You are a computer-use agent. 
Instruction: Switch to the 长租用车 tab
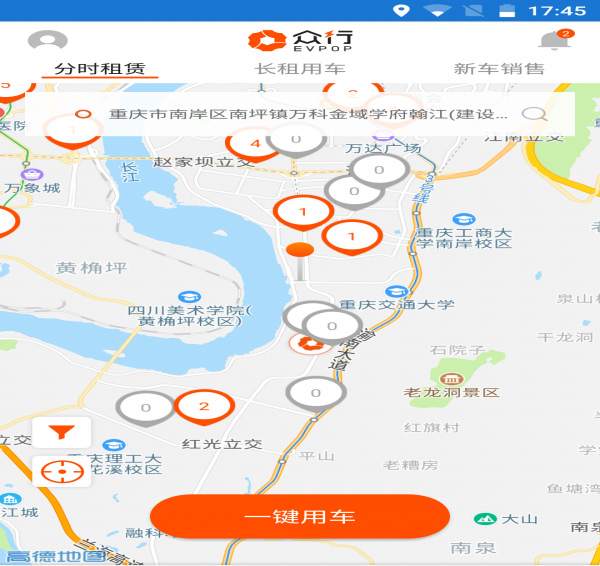tap(300, 69)
